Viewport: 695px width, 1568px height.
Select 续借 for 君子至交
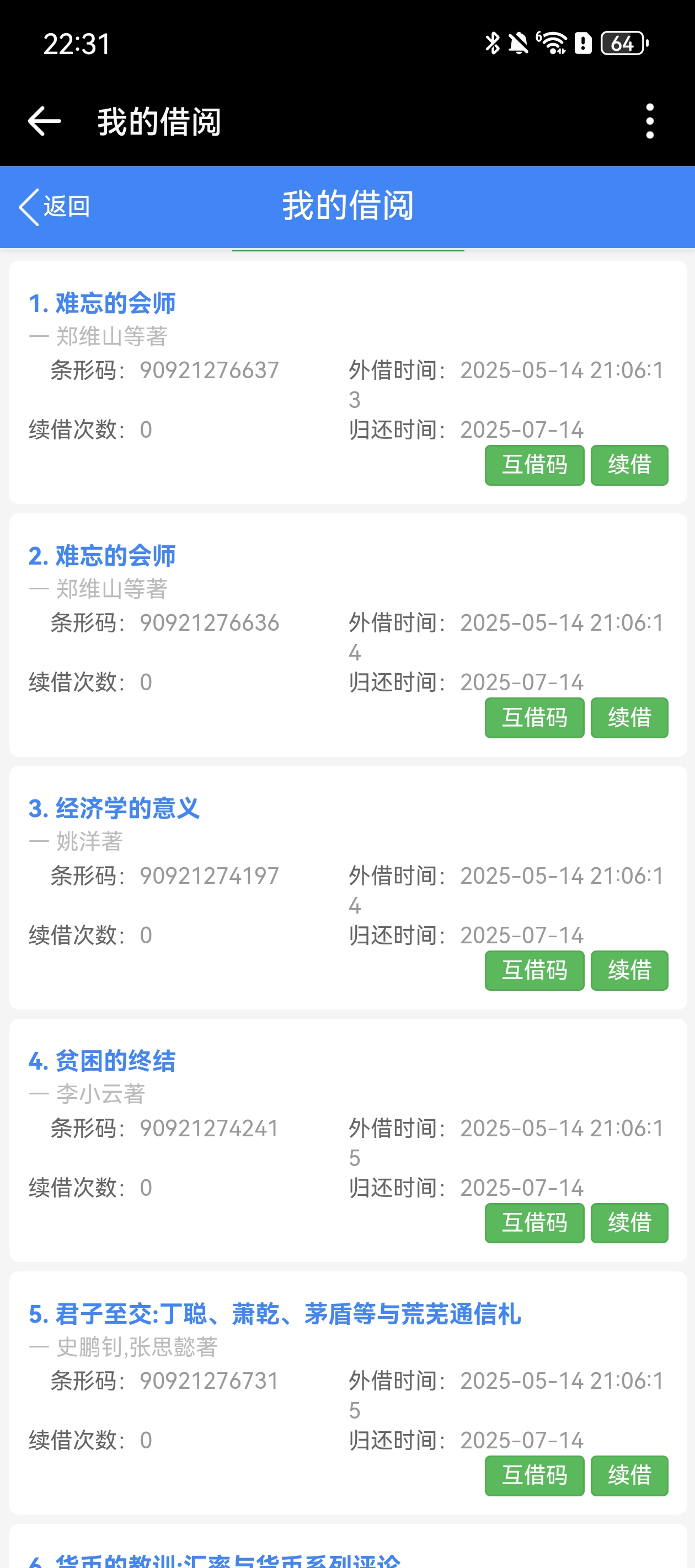629,1475
